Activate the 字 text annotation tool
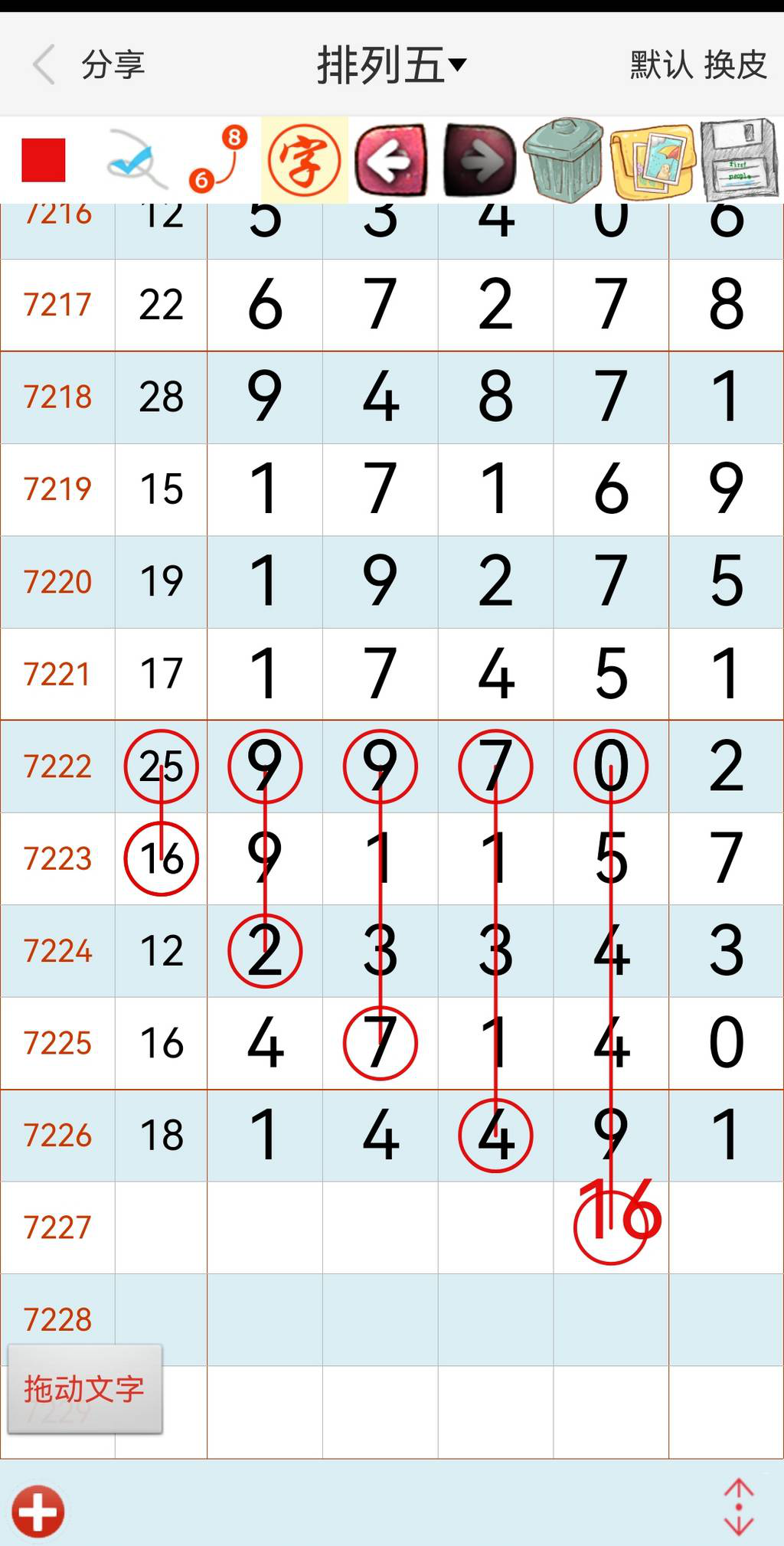The height and width of the screenshot is (1546, 784). coord(303,161)
